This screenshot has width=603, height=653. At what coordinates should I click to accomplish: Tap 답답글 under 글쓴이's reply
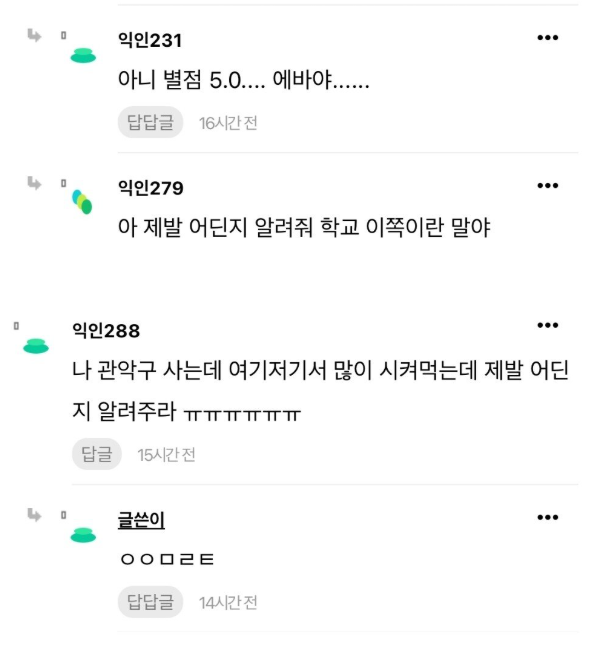[x=151, y=602]
